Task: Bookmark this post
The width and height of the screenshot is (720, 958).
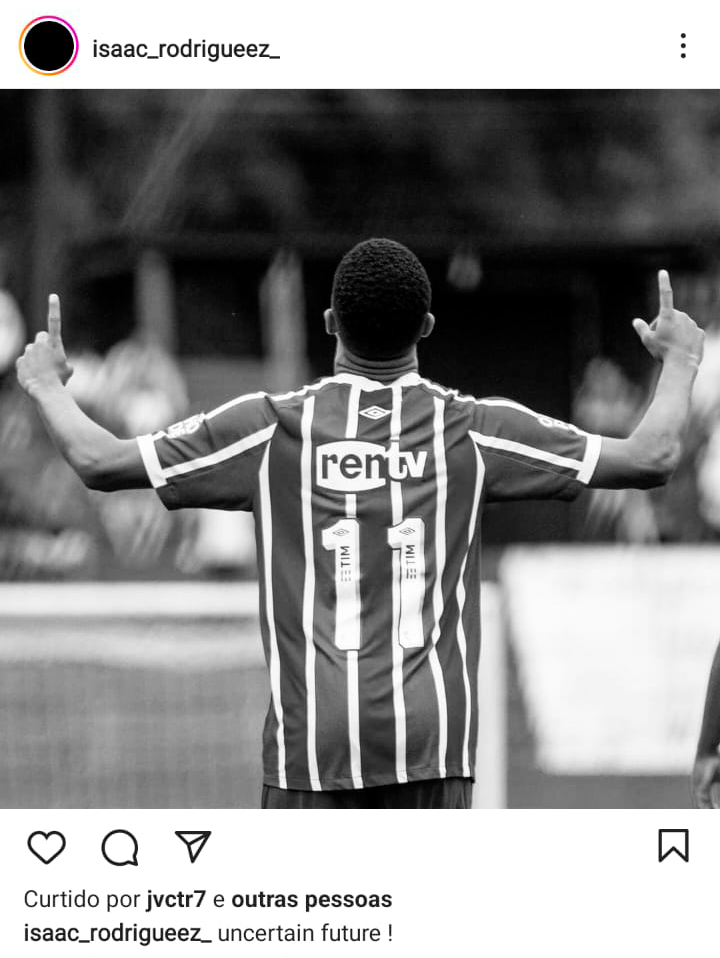Action: pyautogui.click(x=673, y=846)
